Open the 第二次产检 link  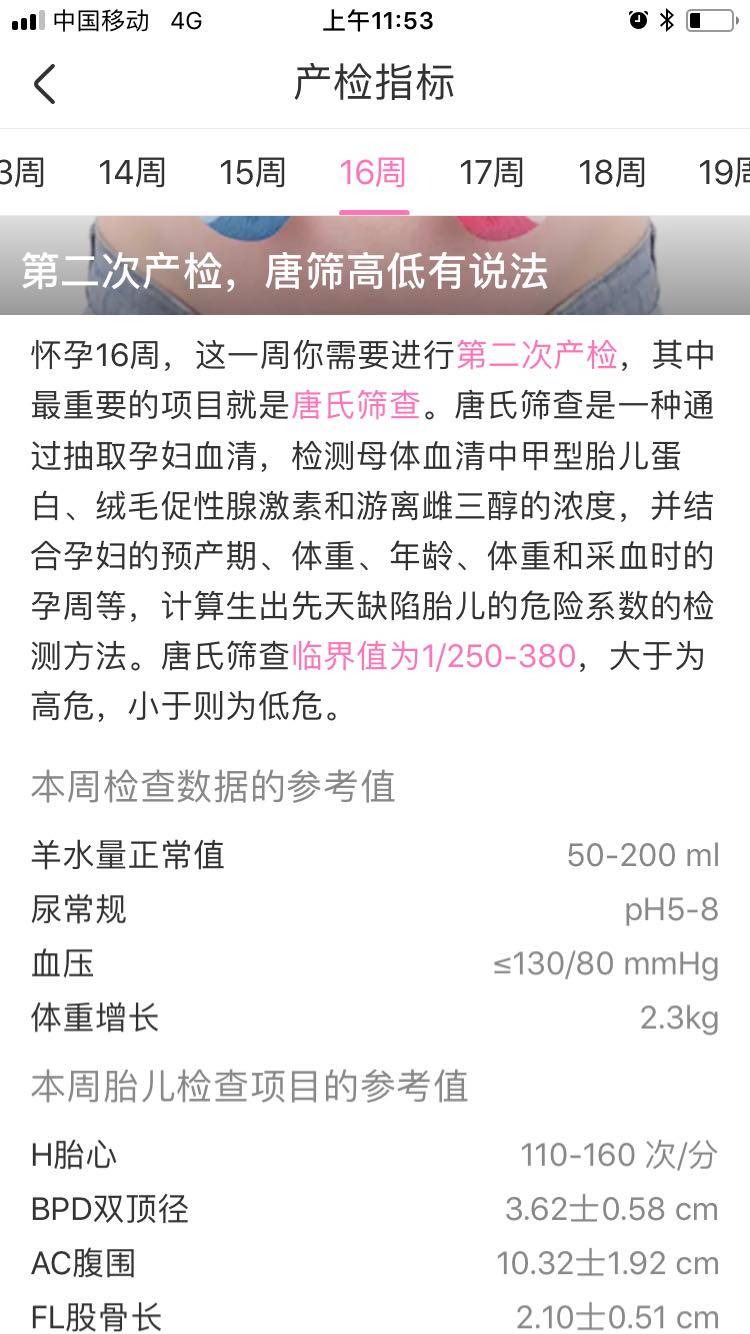[x=537, y=354]
